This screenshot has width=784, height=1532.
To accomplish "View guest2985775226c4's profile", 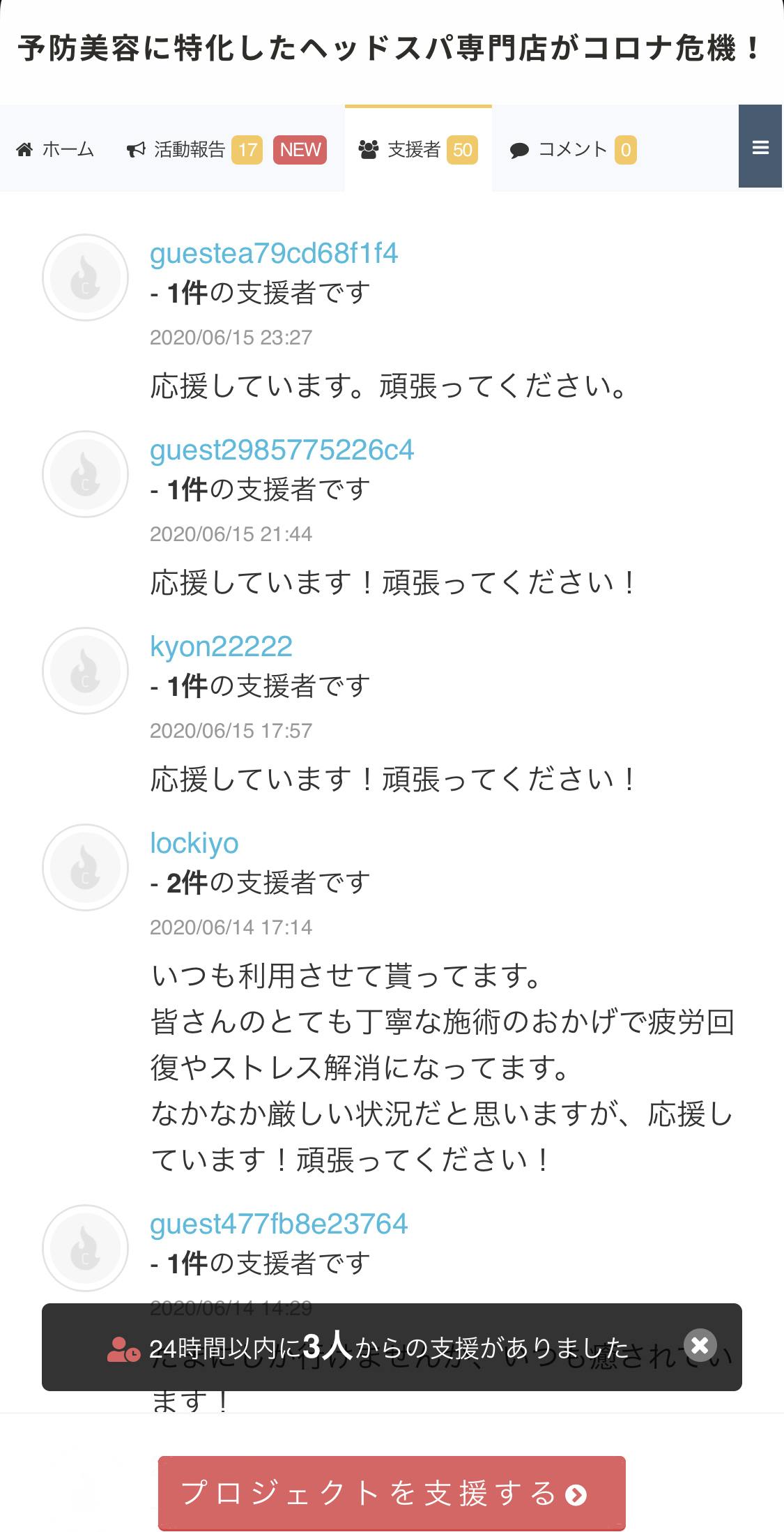I will pyautogui.click(x=282, y=450).
